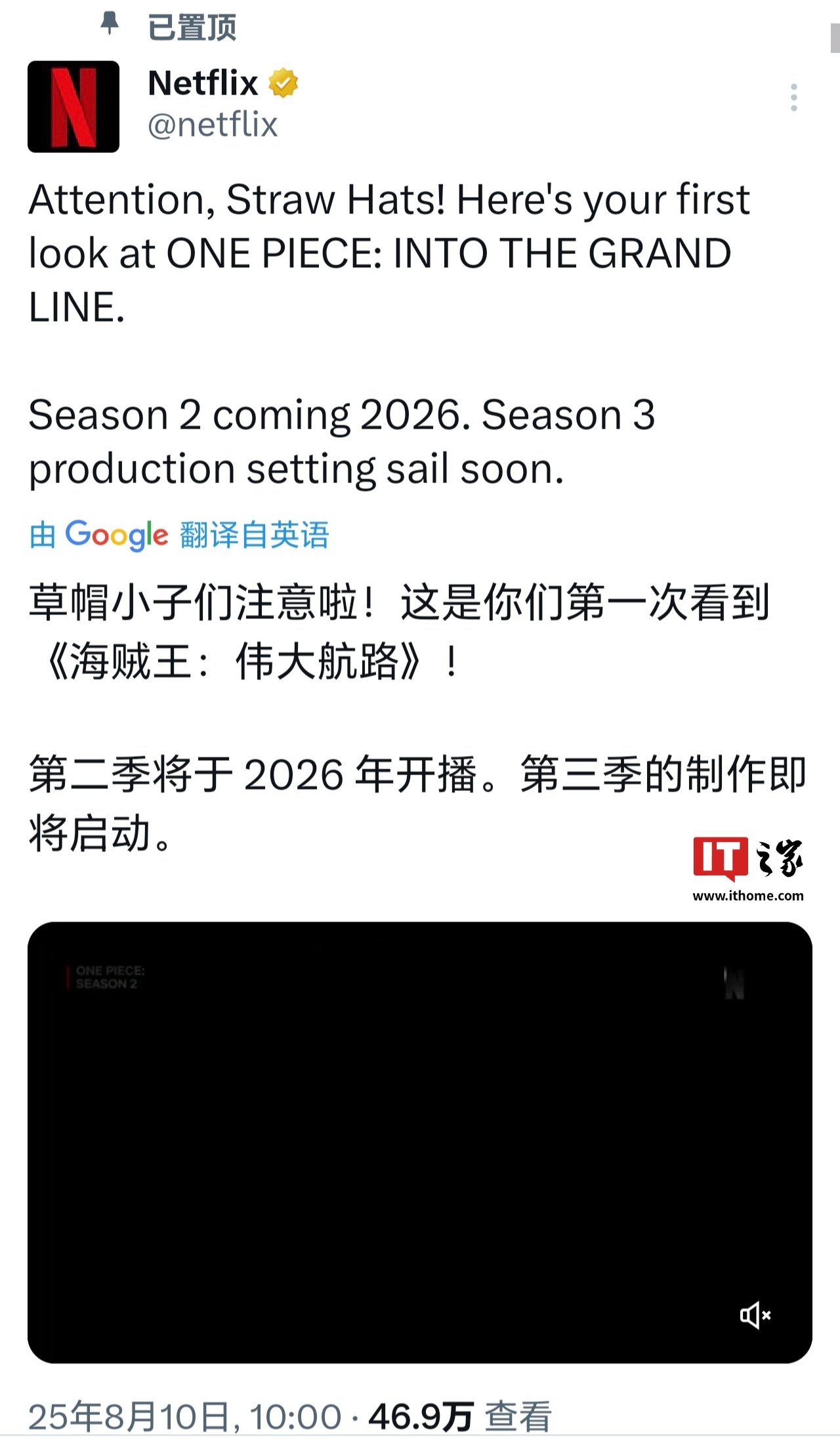Tap the Google translated-from-English link
The width and height of the screenshot is (840, 1451).
[179, 535]
